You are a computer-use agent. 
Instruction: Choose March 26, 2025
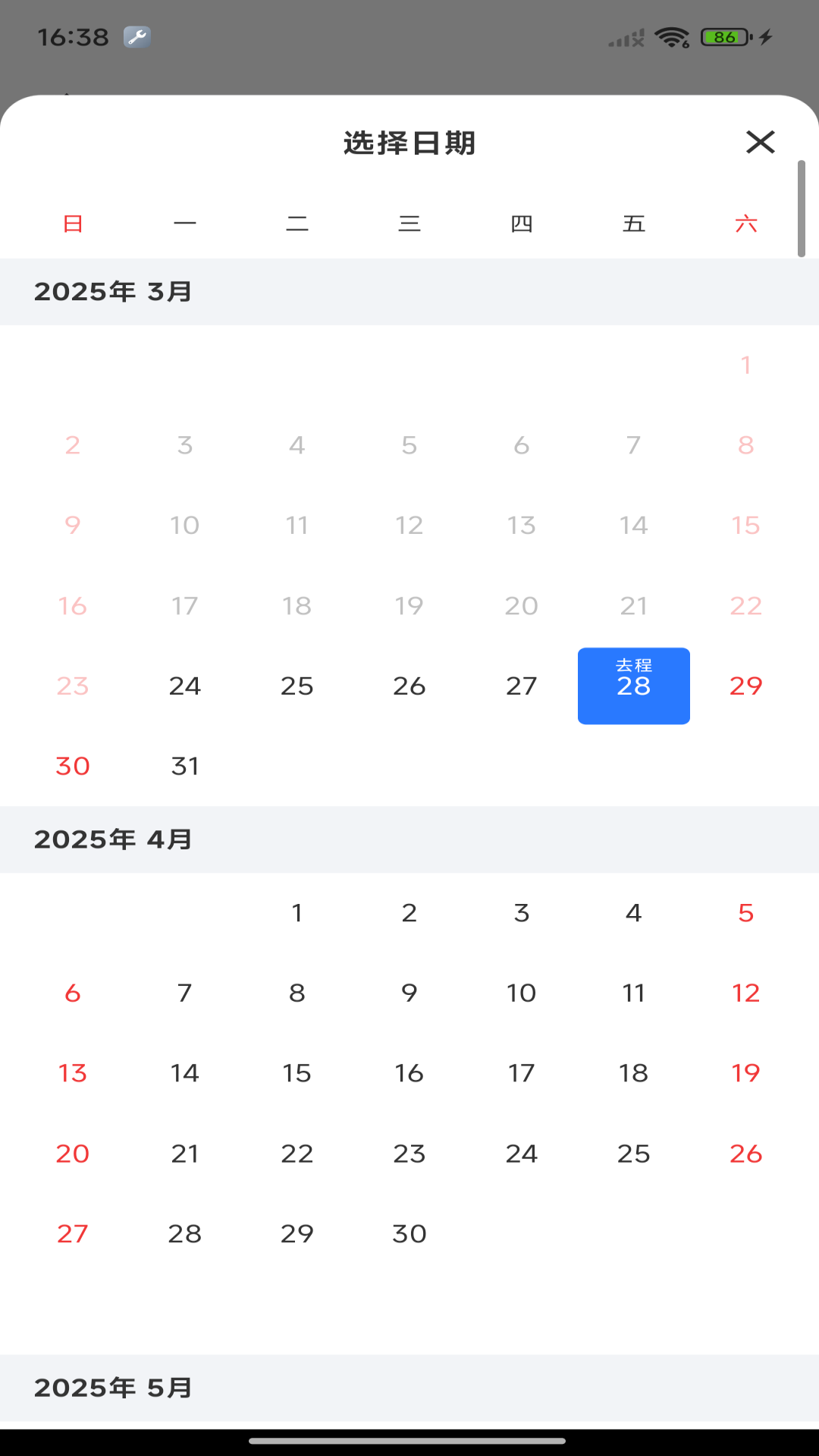click(409, 686)
